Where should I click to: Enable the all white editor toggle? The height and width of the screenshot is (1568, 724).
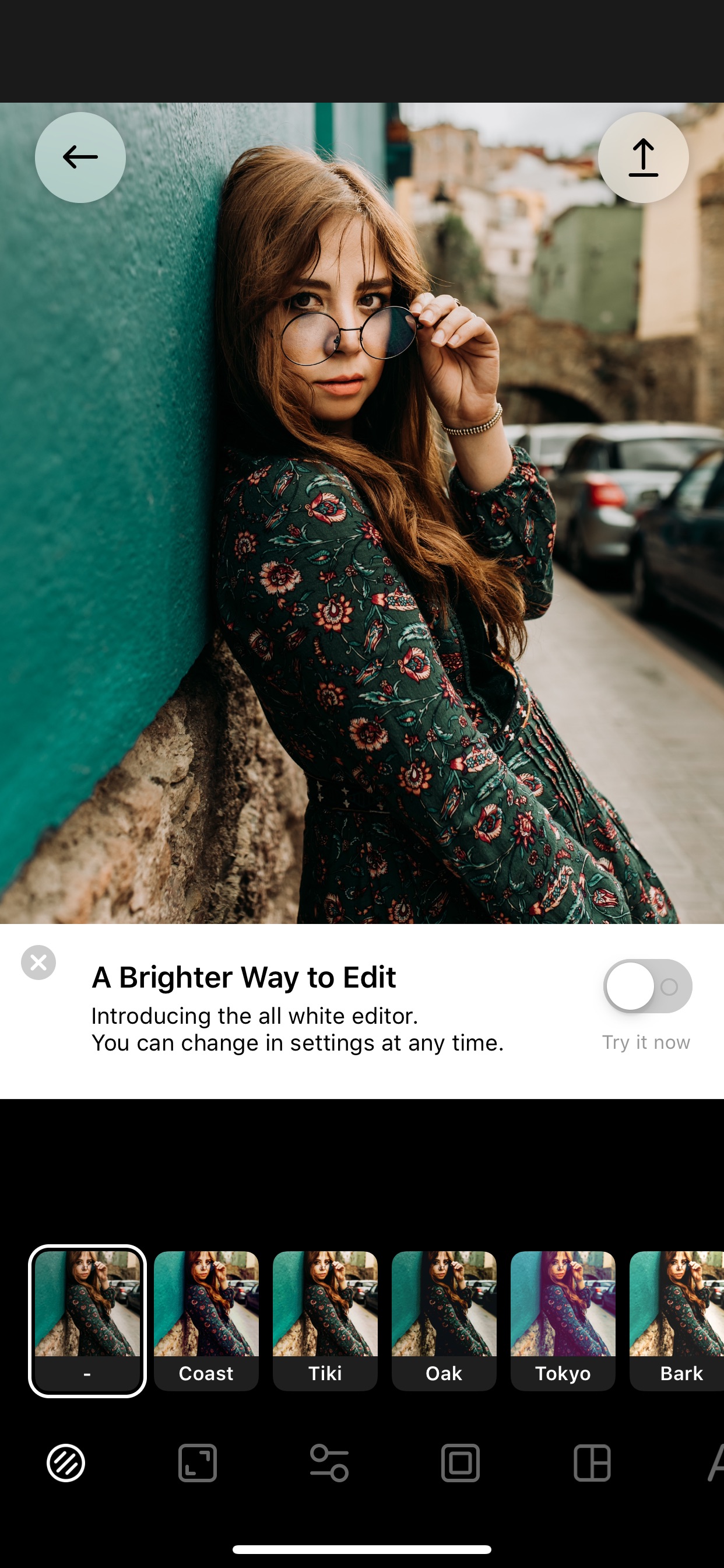(x=647, y=985)
